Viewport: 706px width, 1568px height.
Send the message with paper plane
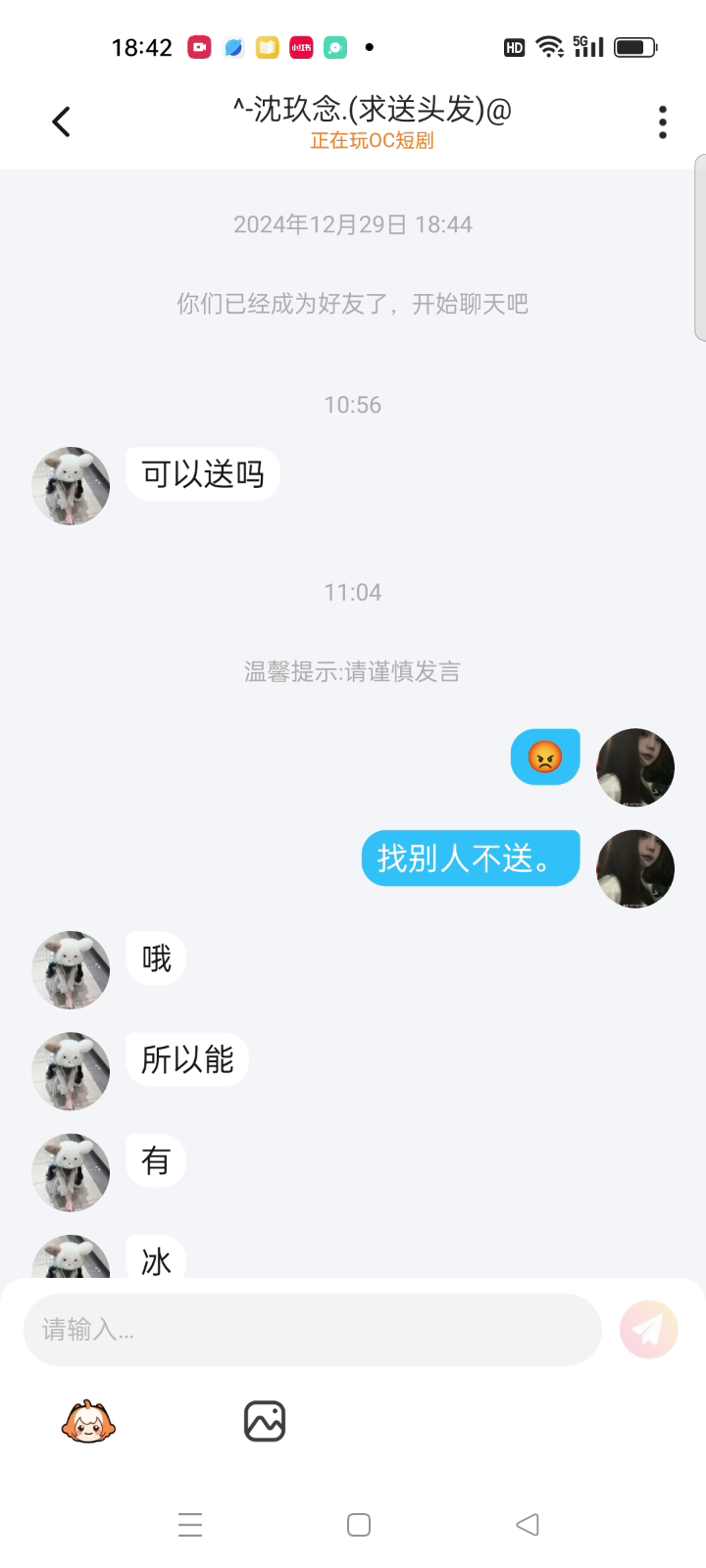click(648, 1330)
